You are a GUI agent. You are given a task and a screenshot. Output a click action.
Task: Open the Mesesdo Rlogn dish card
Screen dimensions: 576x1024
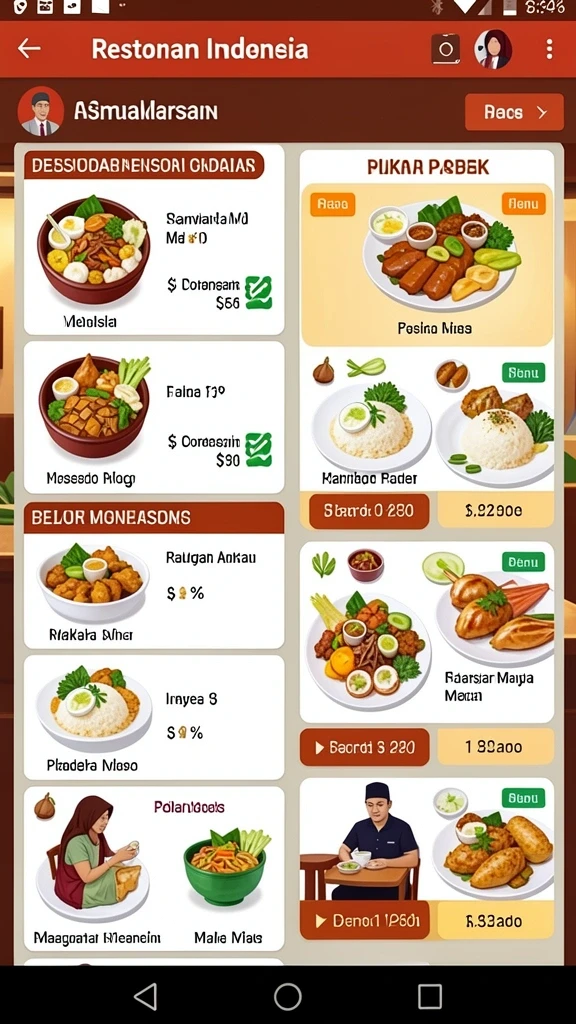[154, 418]
